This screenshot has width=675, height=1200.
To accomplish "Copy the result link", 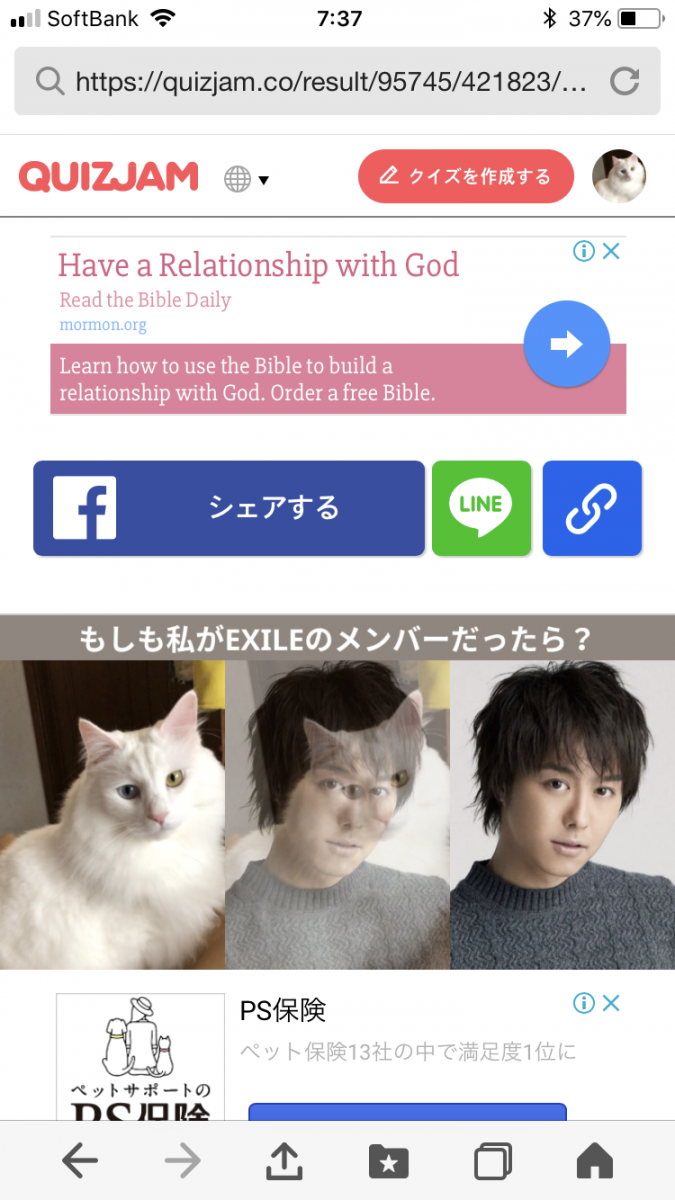I will pyautogui.click(x=592, y=508).
